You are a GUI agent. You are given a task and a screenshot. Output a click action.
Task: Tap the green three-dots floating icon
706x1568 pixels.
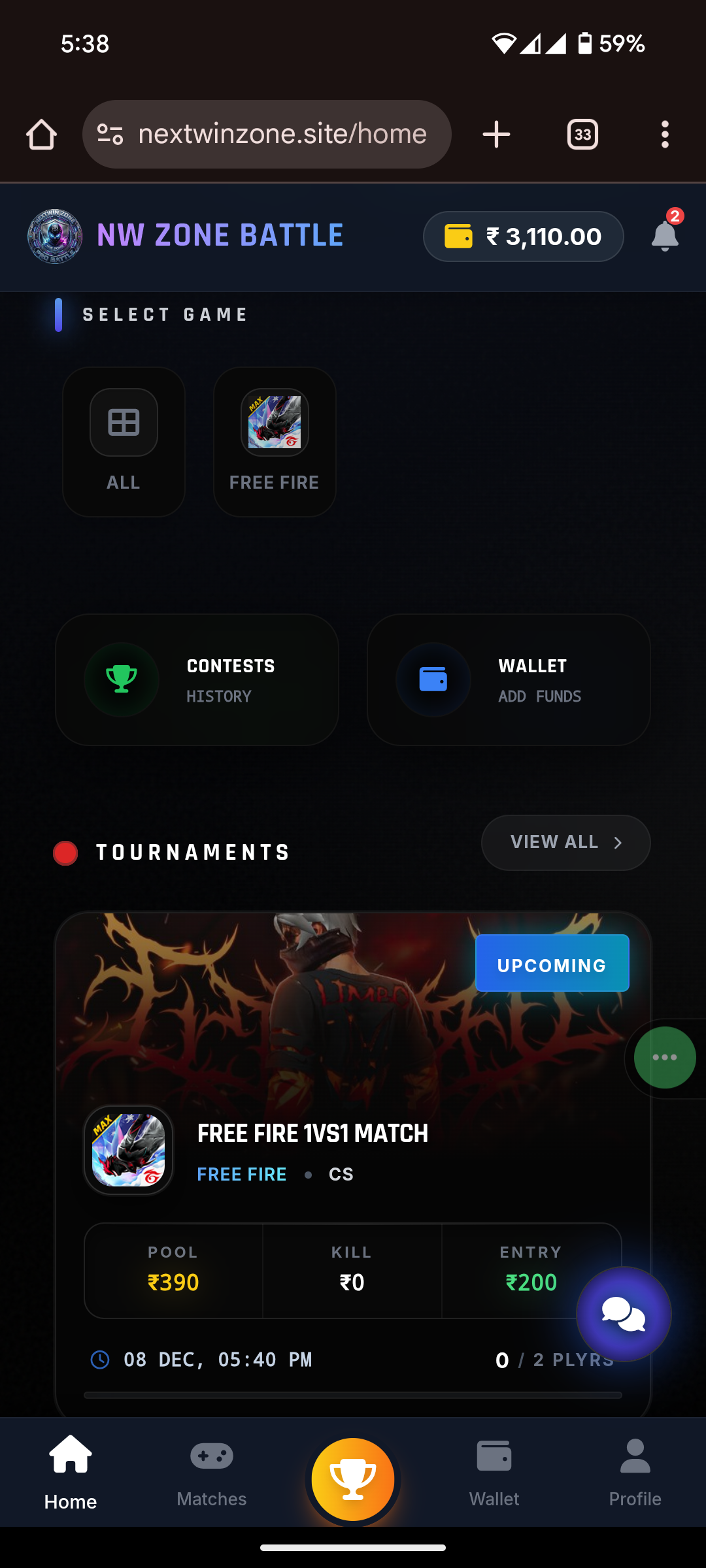(664, 1057)
